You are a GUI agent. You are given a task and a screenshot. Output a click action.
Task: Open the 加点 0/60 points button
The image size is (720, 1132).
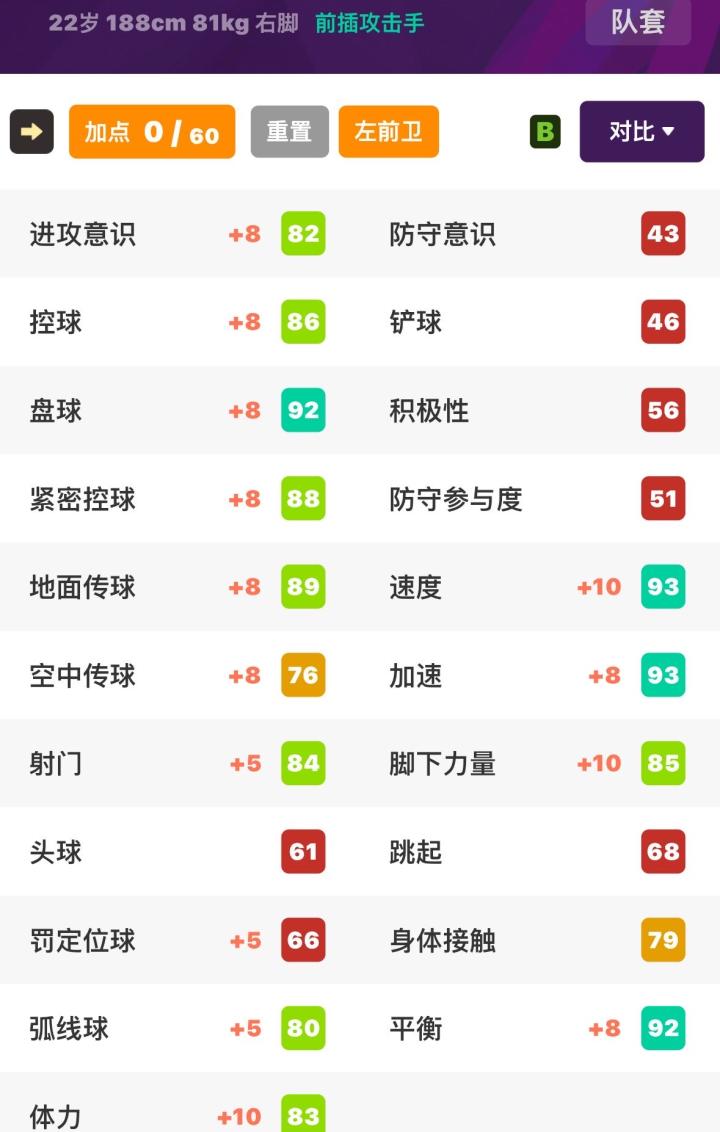click(152, 131)
